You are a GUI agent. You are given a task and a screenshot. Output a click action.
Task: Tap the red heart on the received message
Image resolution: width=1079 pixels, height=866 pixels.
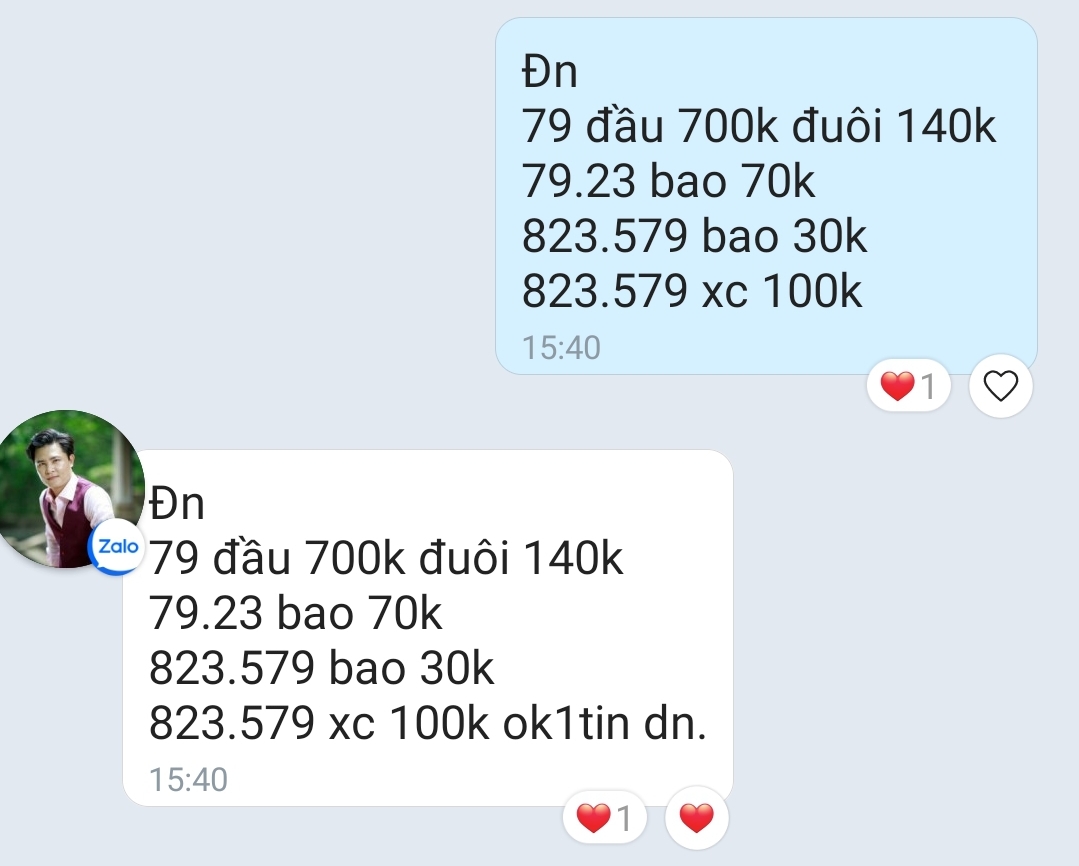coord(696,819)
